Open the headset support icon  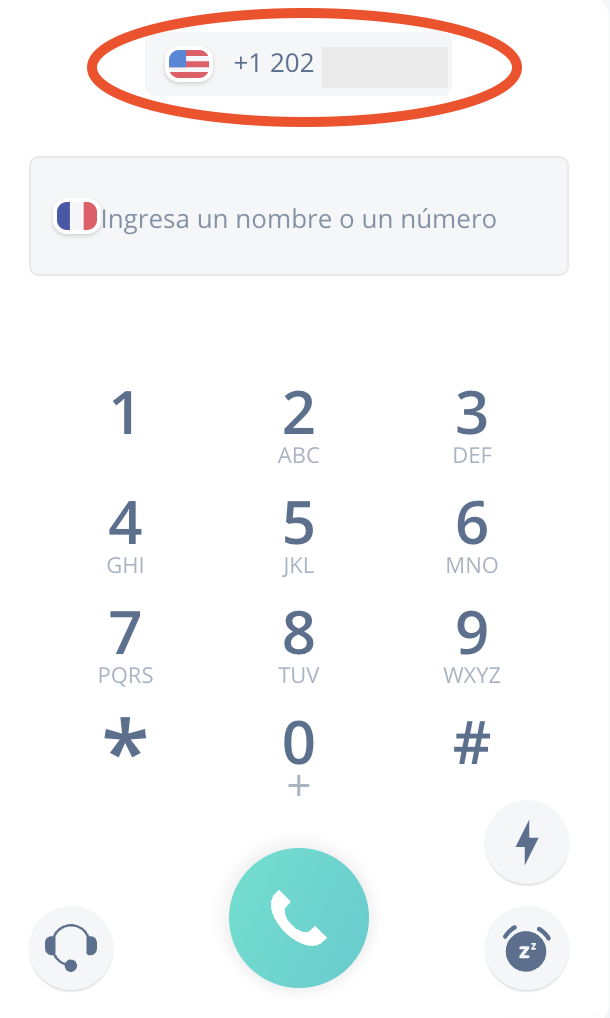(71, 947)
